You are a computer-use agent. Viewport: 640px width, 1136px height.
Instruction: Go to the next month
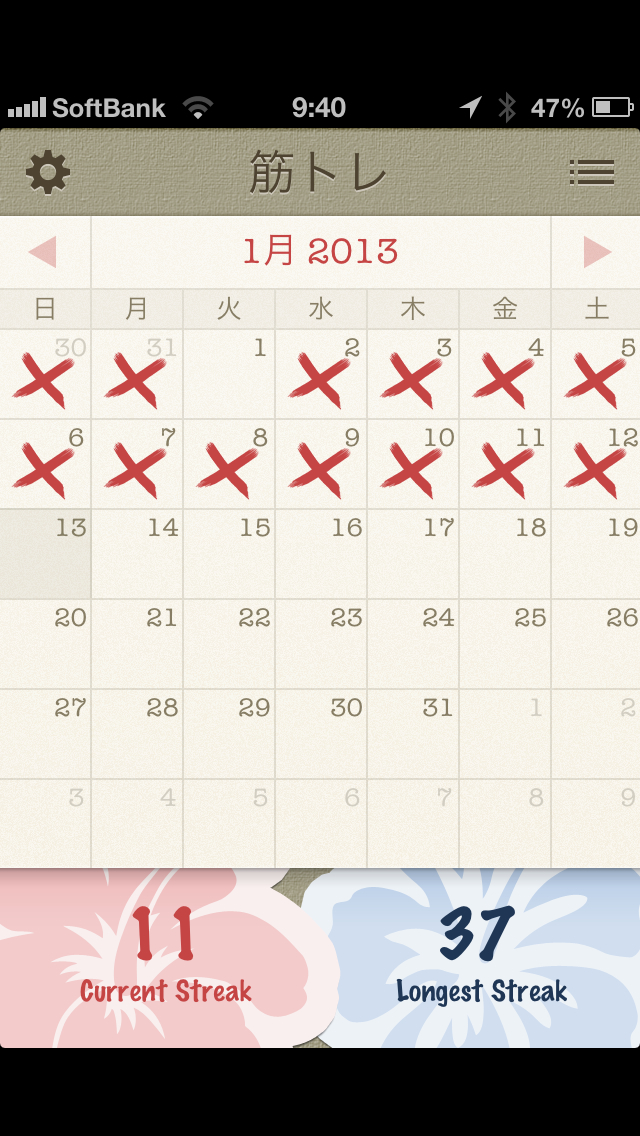coord(597,252)
